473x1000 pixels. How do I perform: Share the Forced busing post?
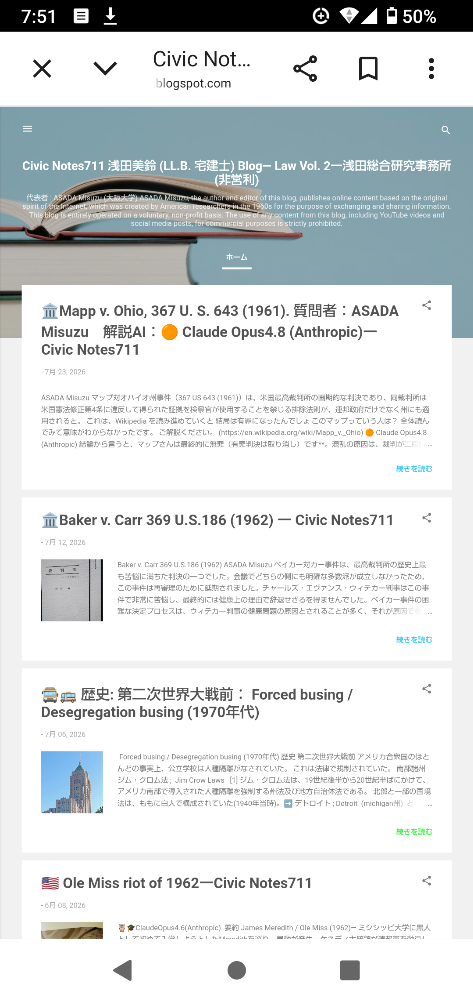click(x=426, y=689)
